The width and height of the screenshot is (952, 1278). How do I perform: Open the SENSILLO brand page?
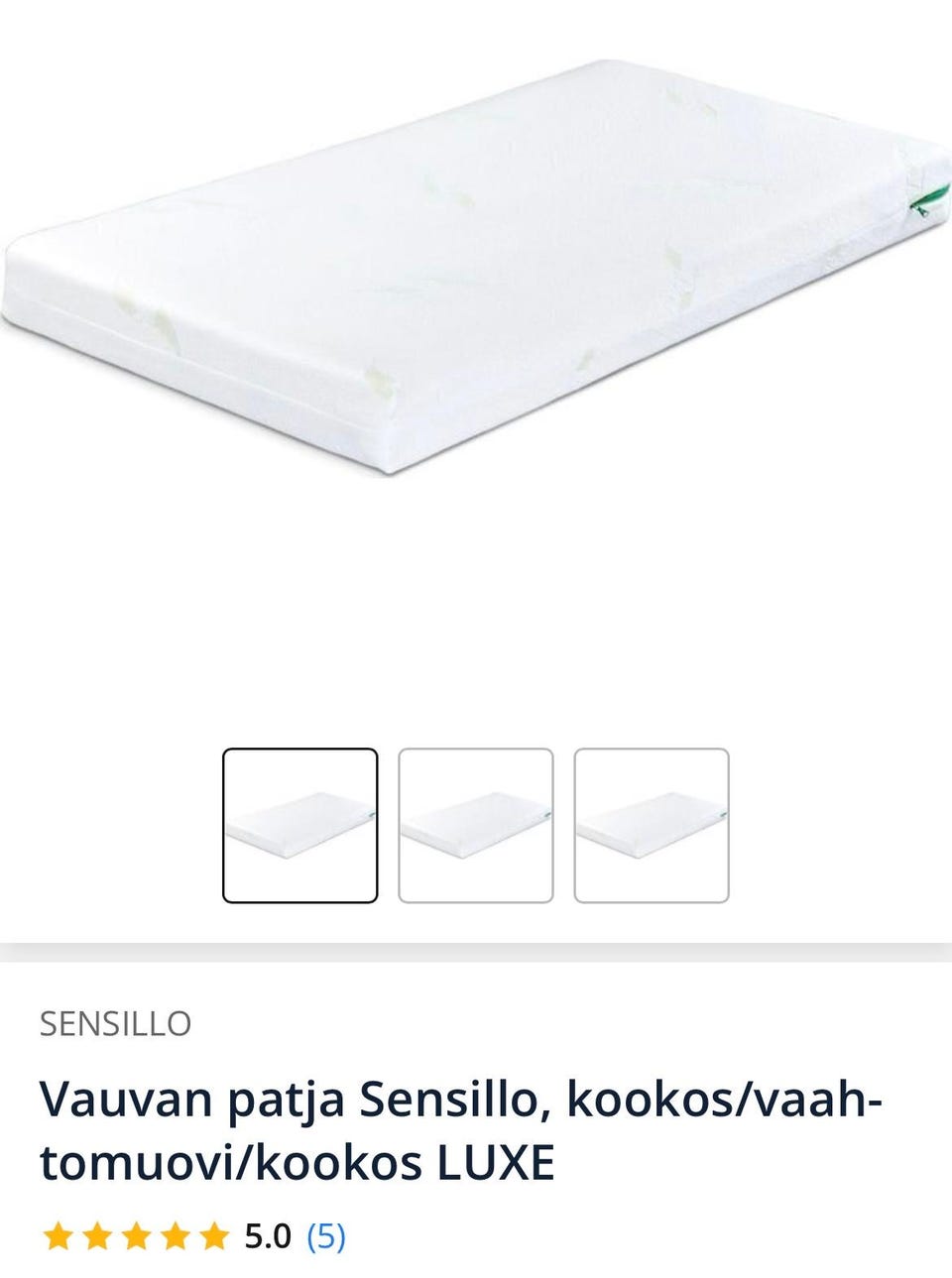(115, 1024)
